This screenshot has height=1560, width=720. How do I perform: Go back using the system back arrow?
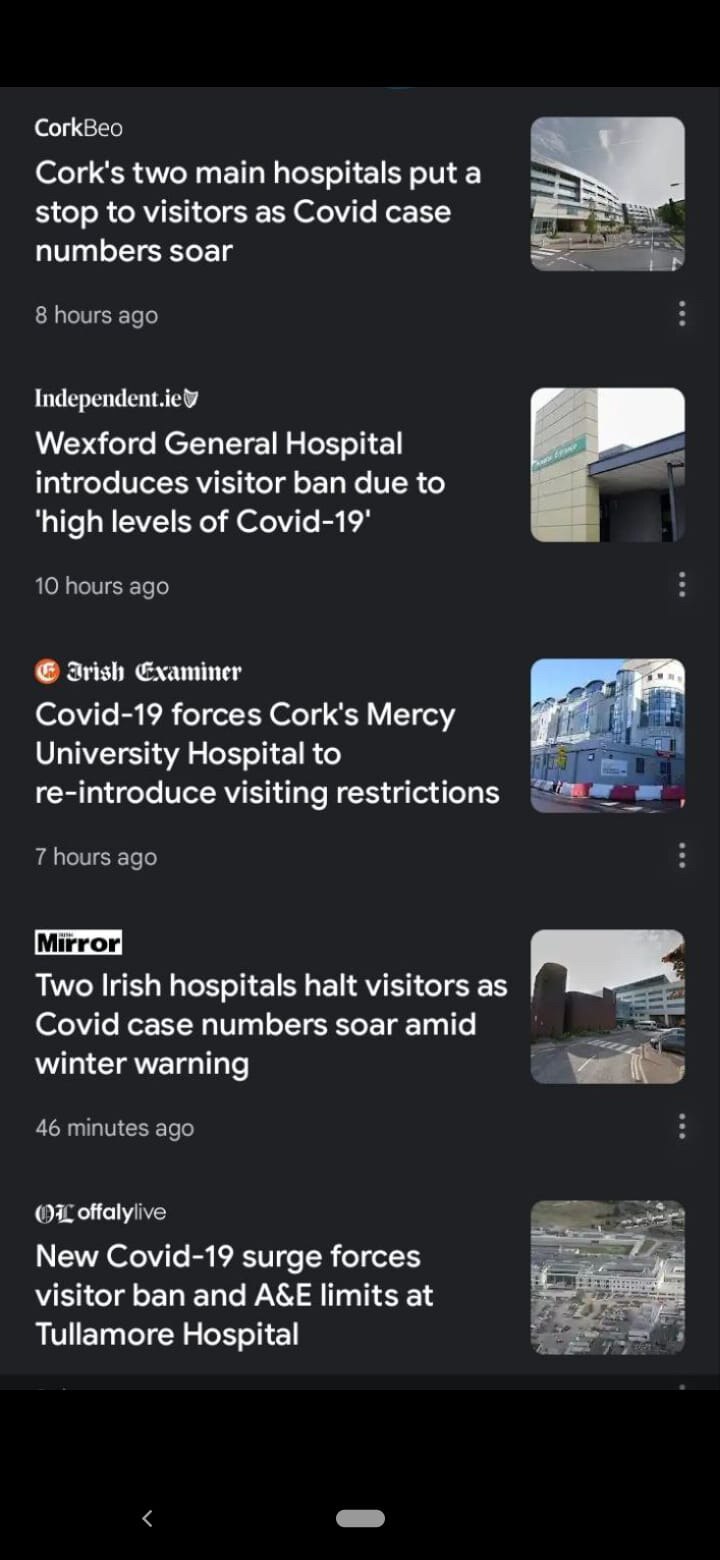point(147,1518)
